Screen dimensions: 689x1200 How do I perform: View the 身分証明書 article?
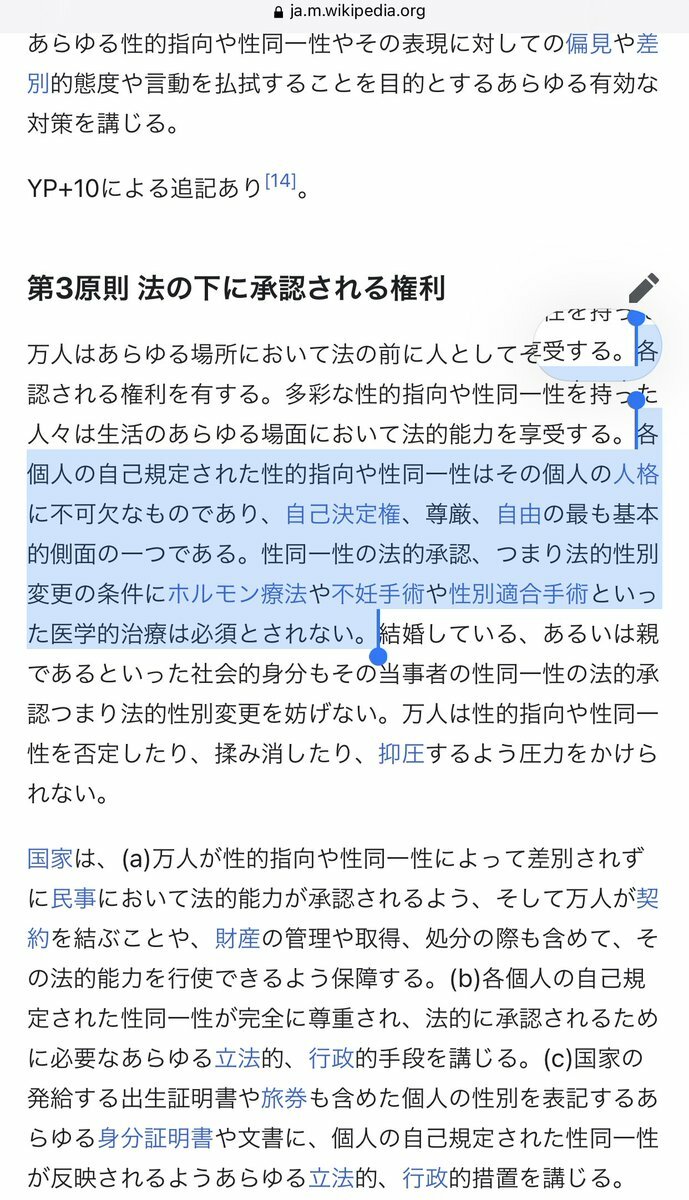pyautogui.click(x=155, y=1138)
